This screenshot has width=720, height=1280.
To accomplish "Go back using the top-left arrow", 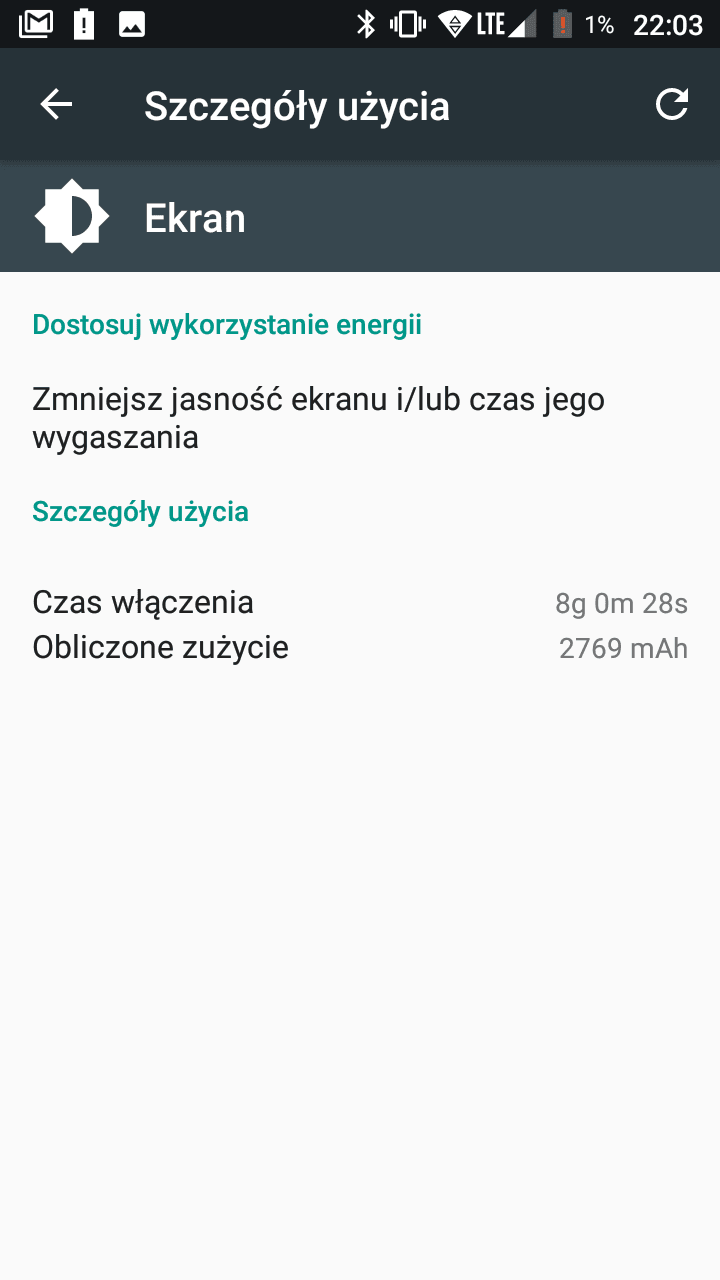I will [x=56, y=104].
